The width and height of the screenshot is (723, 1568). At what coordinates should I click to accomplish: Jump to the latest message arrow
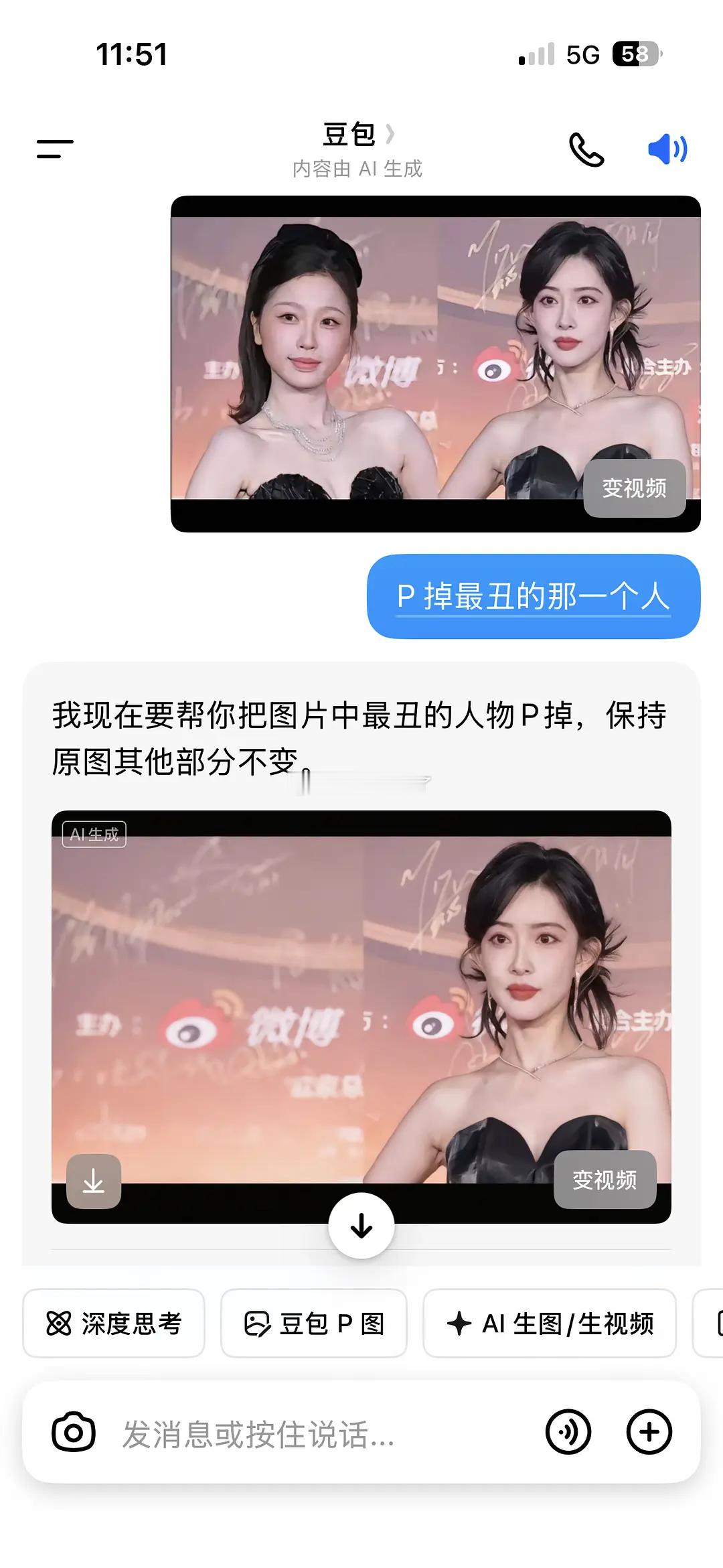coord(361,1225)
